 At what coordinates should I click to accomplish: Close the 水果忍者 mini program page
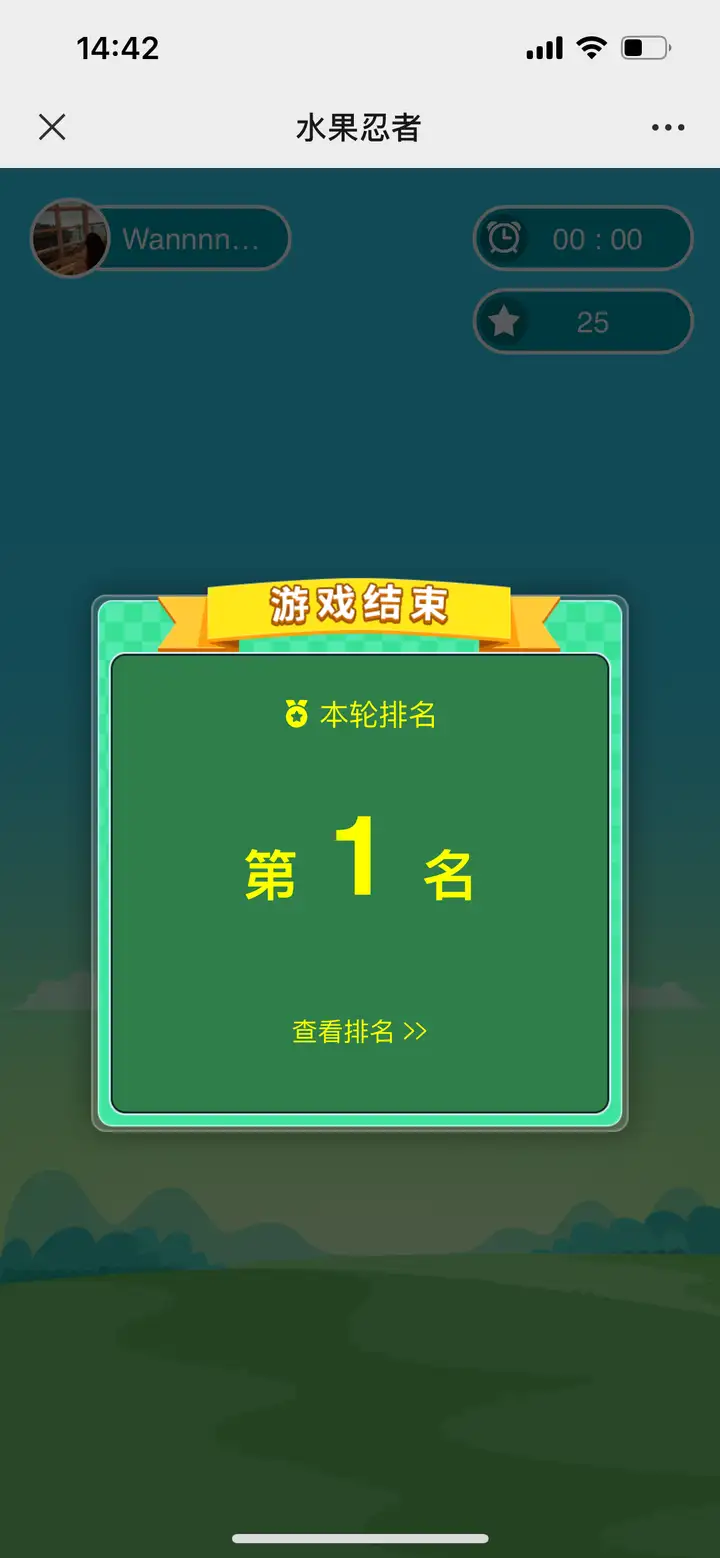[52, 127]
